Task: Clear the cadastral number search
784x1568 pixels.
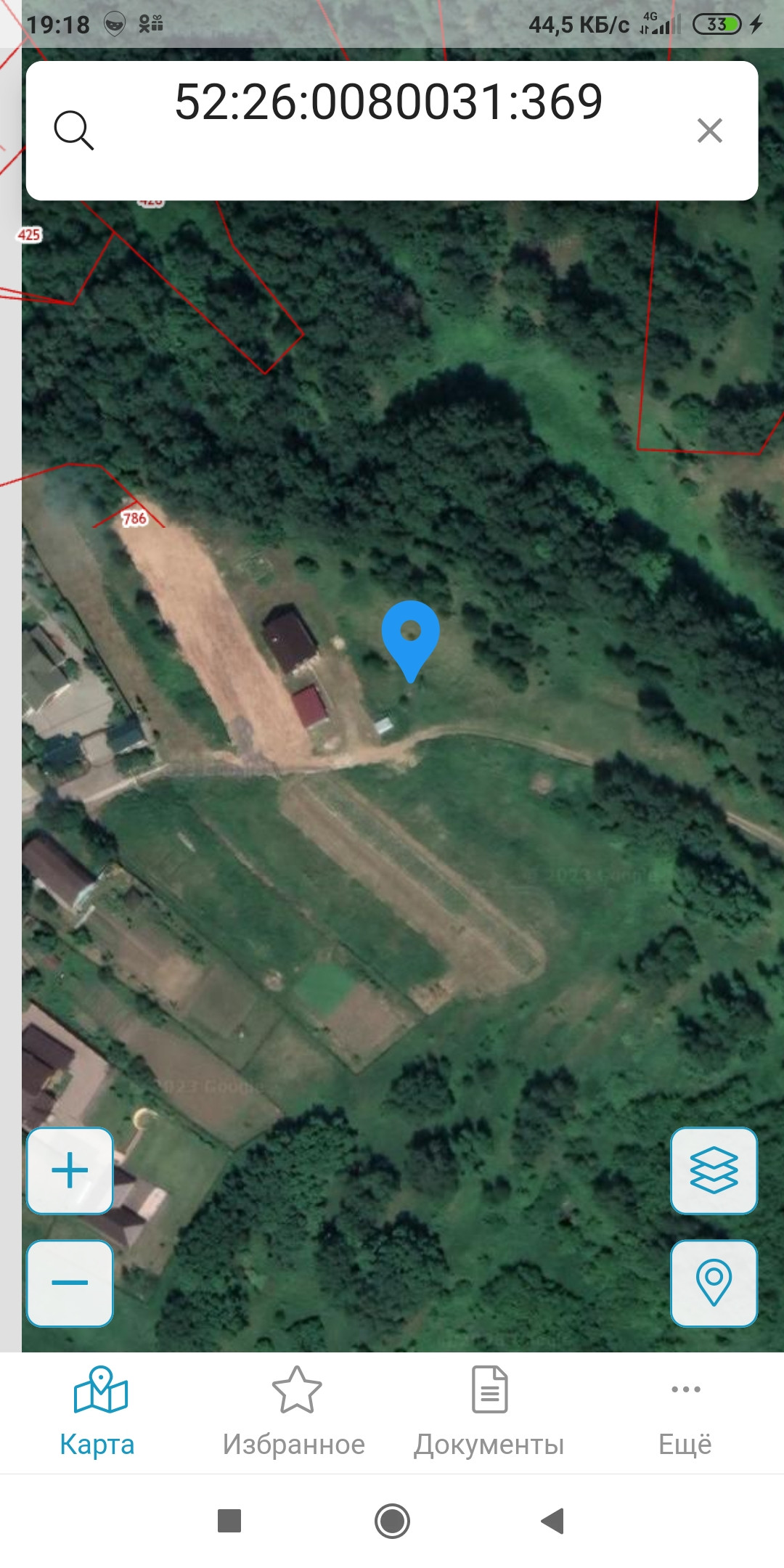Action: coord(709,131)
